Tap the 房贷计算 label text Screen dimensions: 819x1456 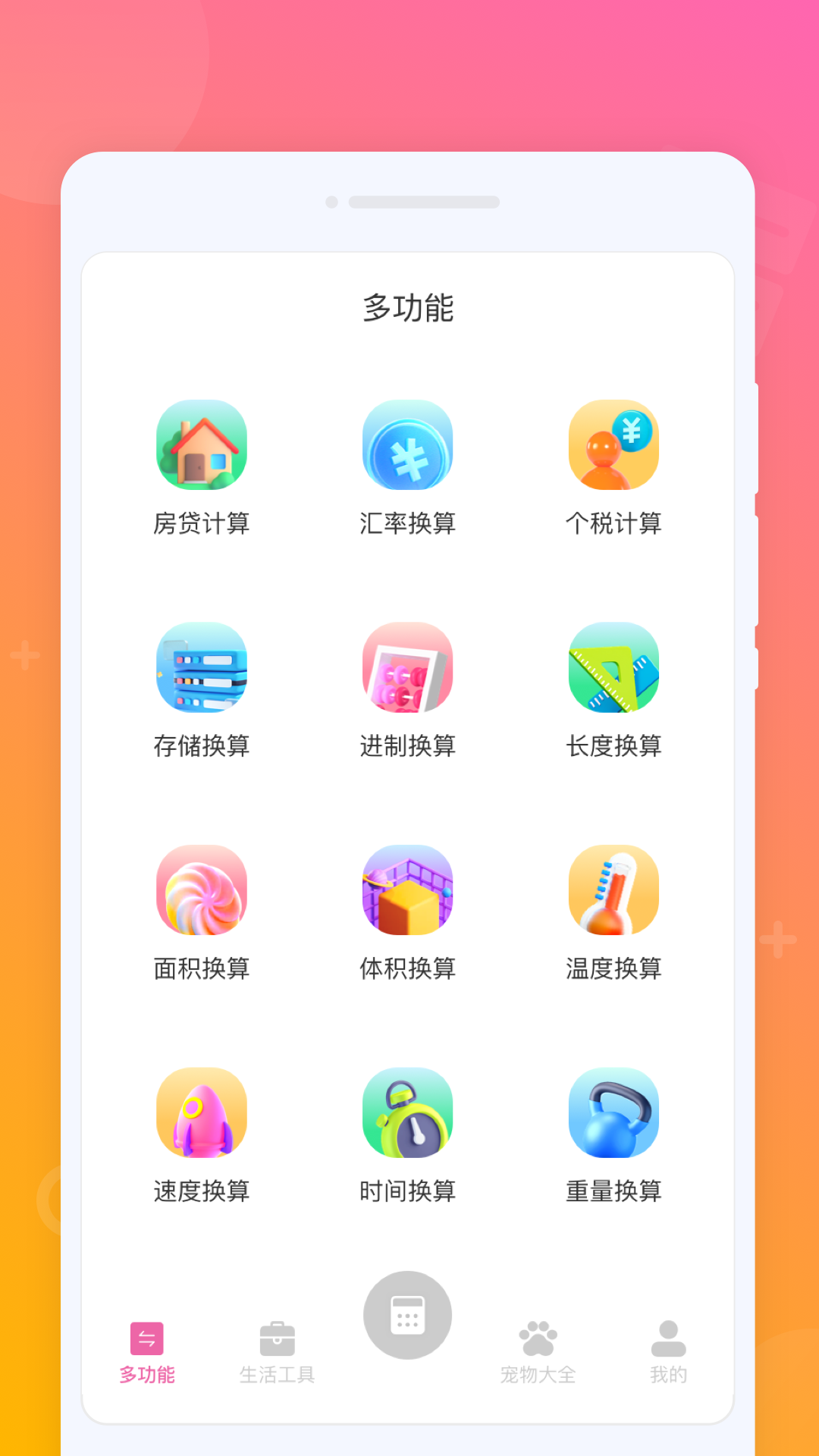point(202,522)
